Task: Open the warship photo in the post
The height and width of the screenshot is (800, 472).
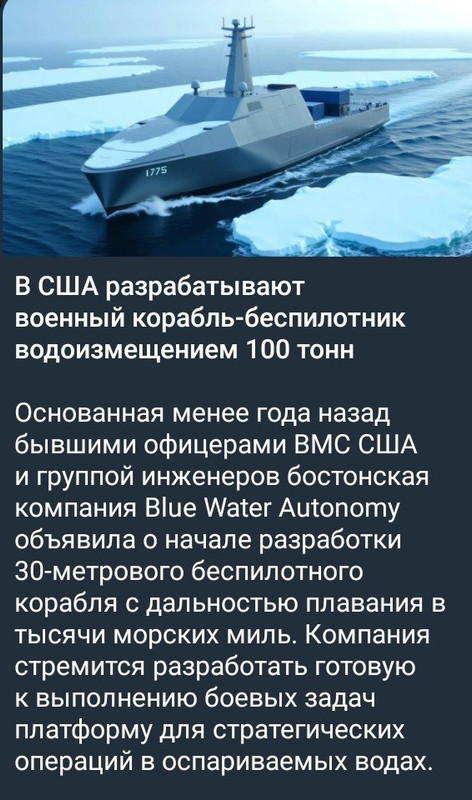Action: coord(237,128)
